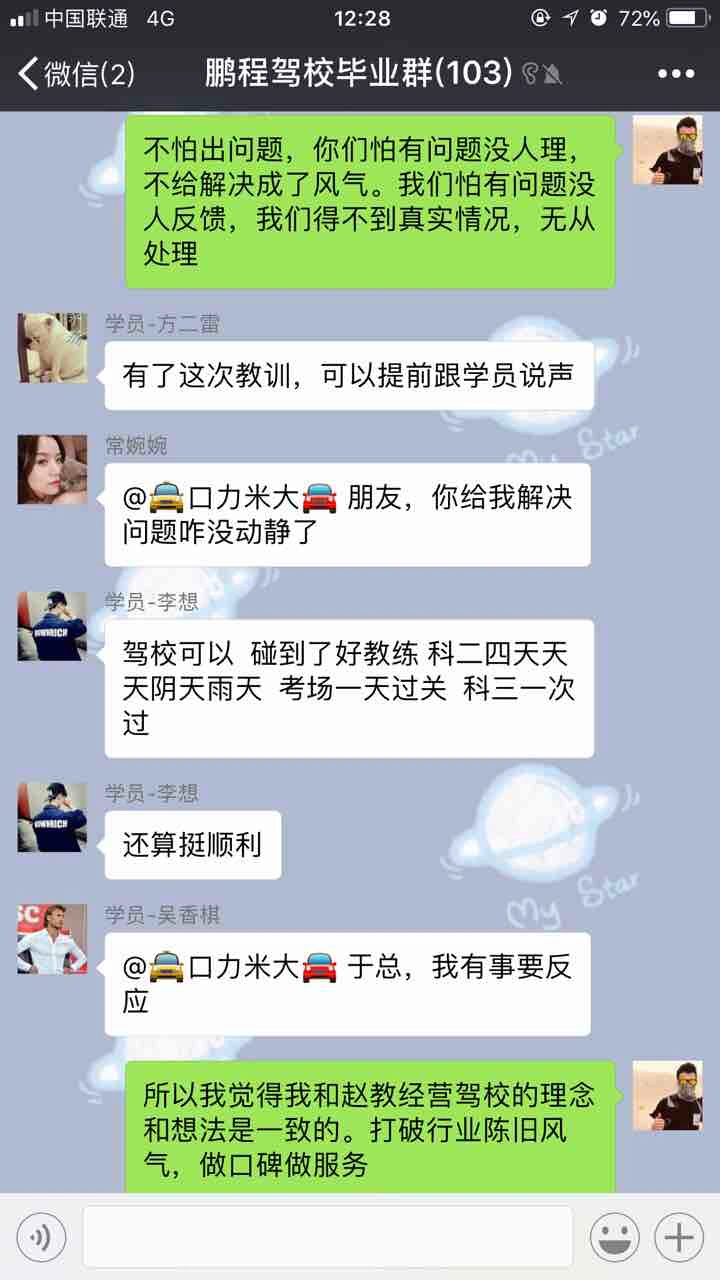
Task: Open the emoji sticker panel
Action: pyautogui.click(x=615, y=1238)
